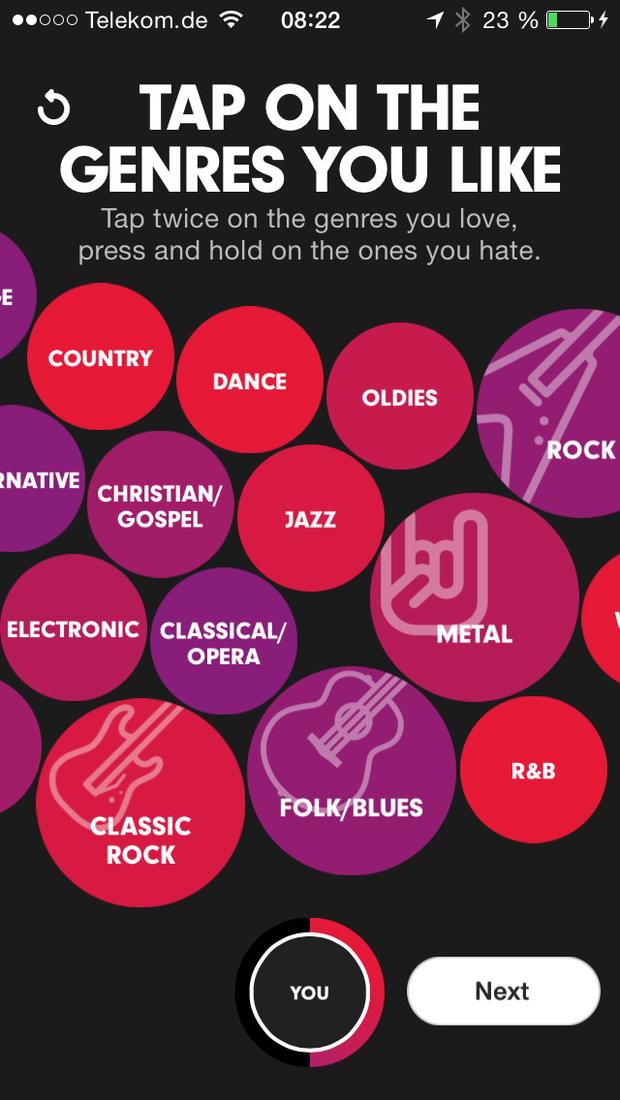Pick the Classical/Opera bubble
Viewport: 620px width, 1100px height.
224,641
